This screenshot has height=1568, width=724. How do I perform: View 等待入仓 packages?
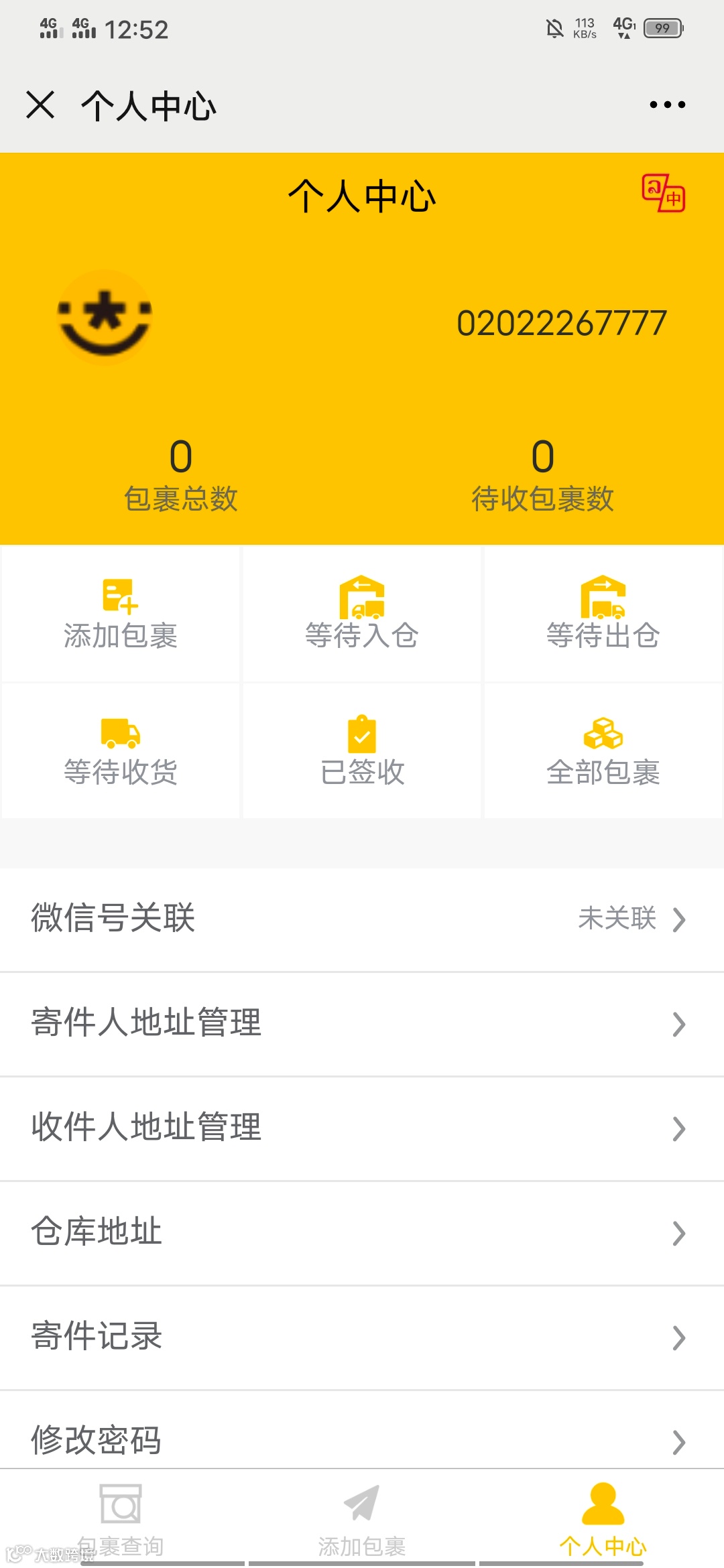[x=362, y=614]
